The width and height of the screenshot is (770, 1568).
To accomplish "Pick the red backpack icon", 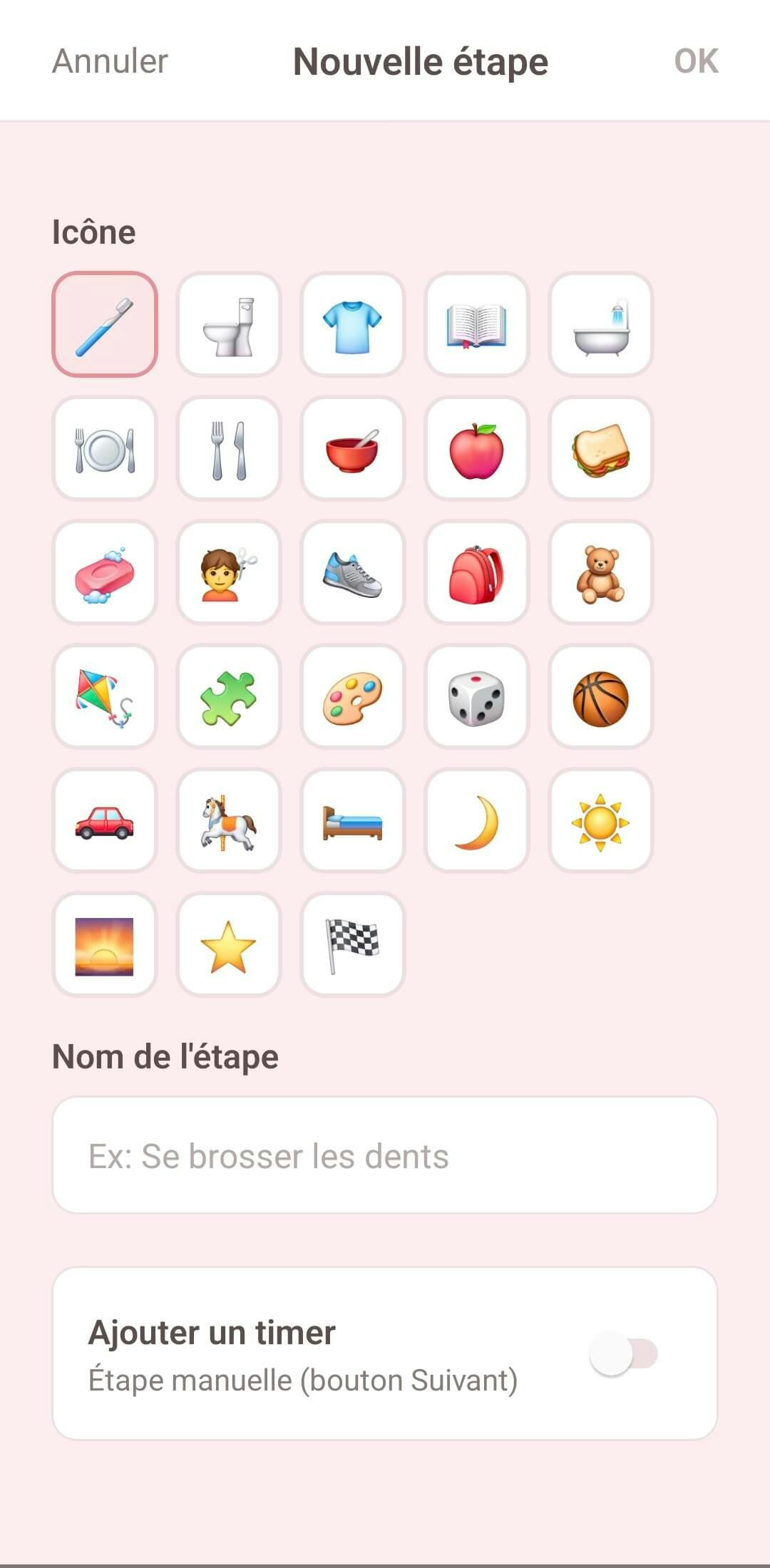I will coord(476,572).
